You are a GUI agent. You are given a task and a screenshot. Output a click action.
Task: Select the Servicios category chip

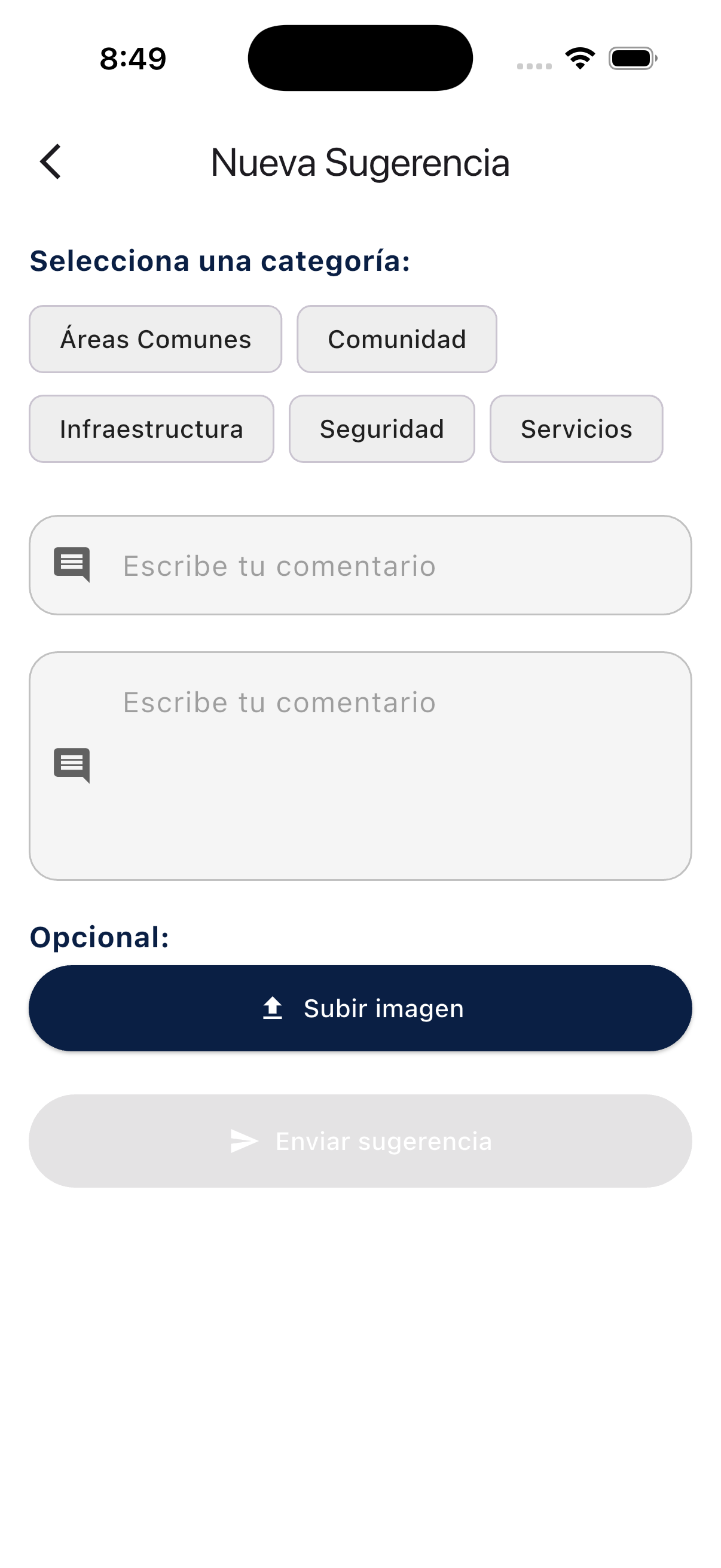click(577, 429)
